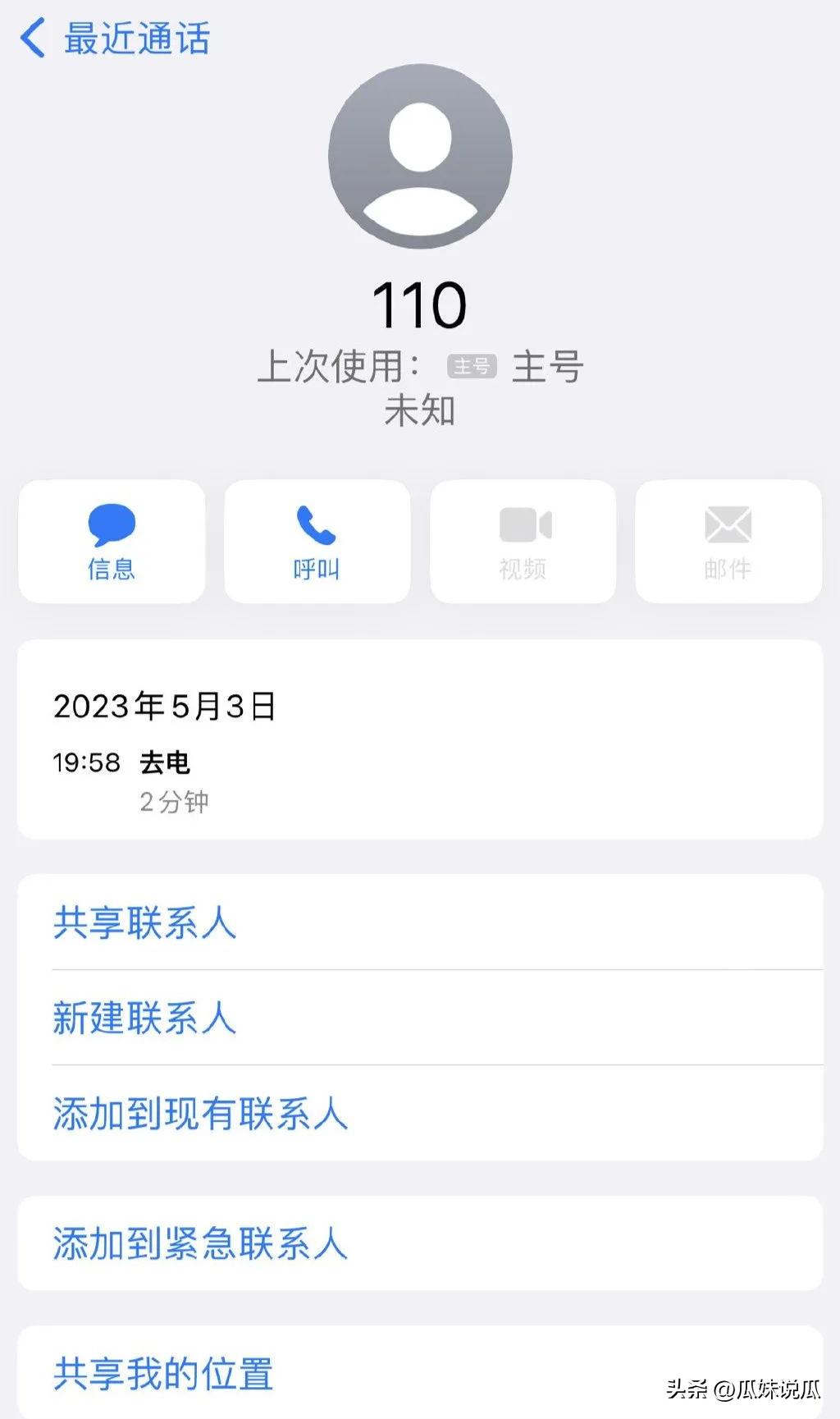Select 添加到现有联系人
840x1419 pixels.
pyautogui.click(x=200, y=1114)
